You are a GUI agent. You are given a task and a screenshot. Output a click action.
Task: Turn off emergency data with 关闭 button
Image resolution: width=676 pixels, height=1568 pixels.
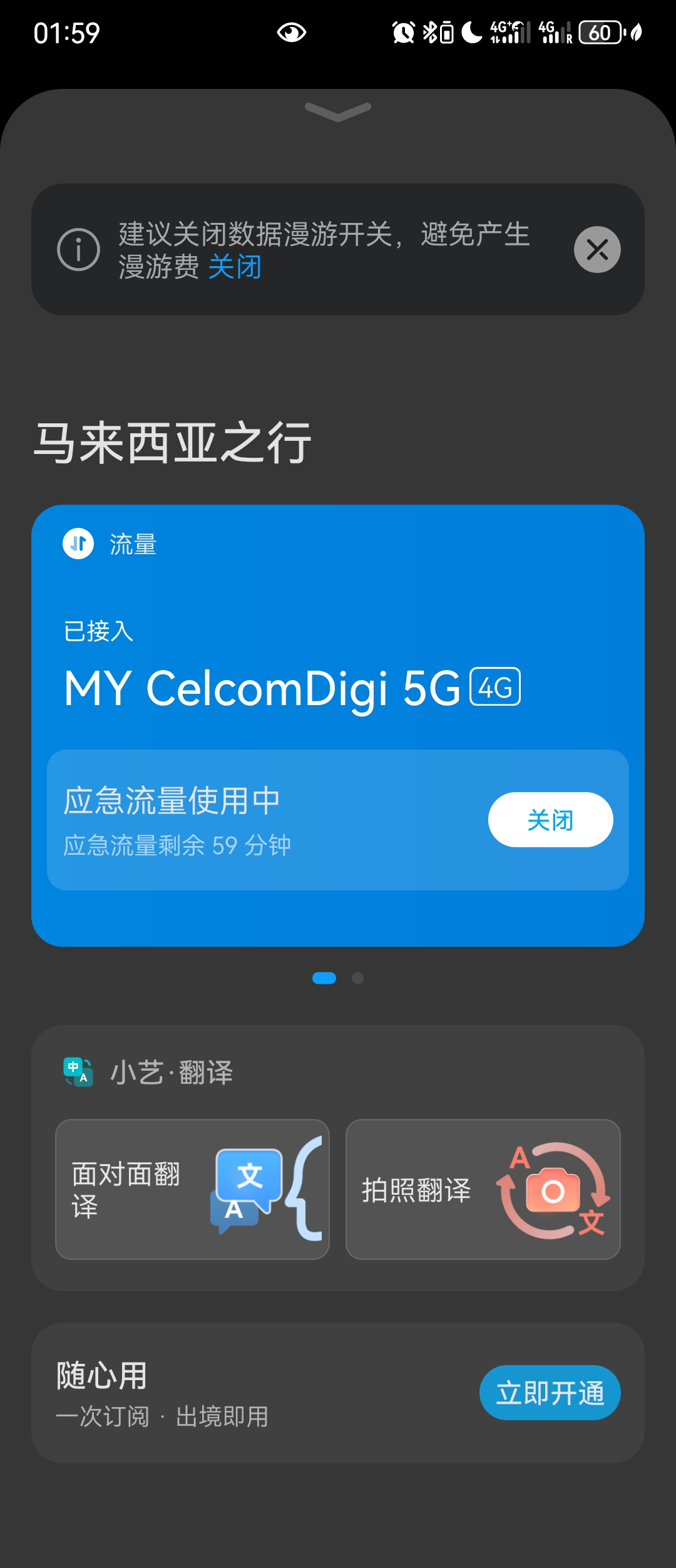(x=550, y=820)
